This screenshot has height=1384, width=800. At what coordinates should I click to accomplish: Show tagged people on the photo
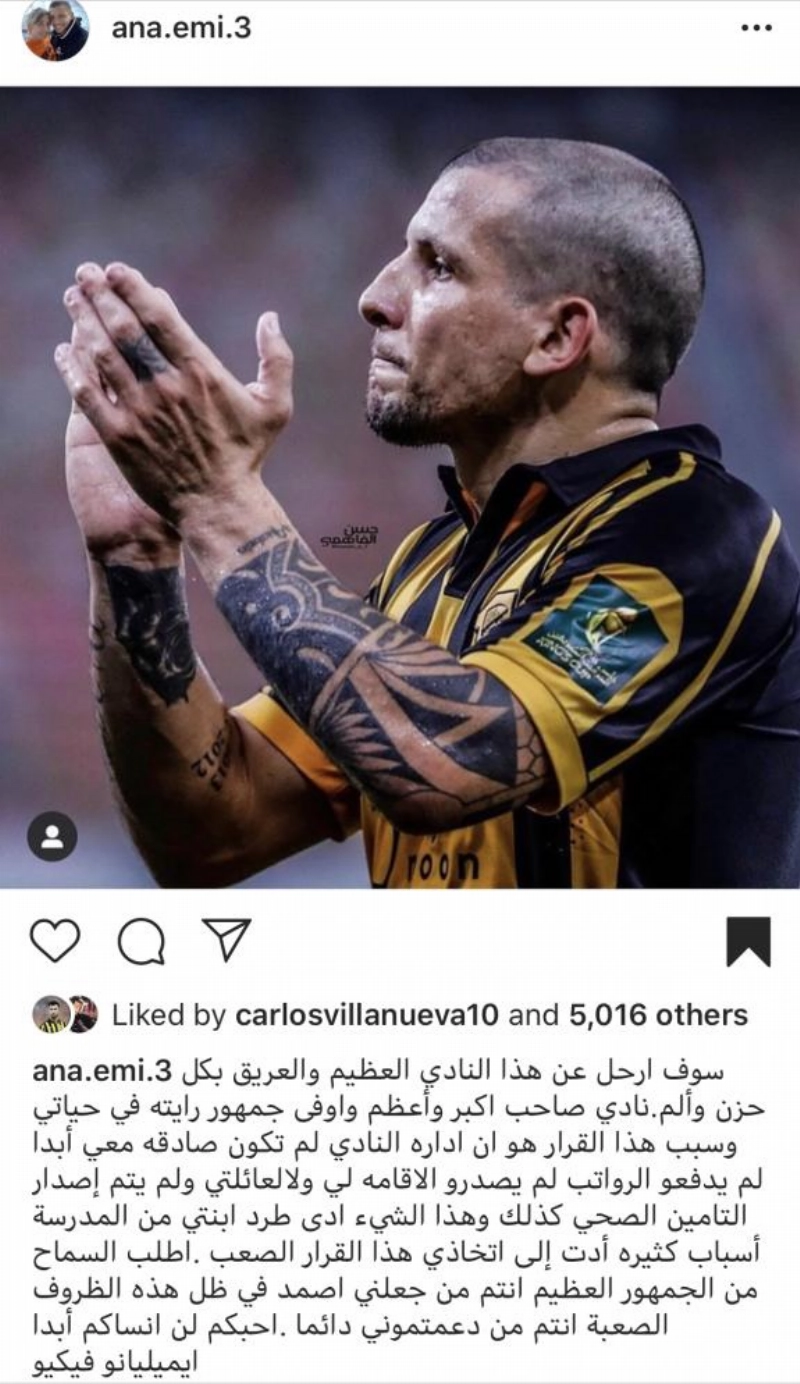pos(52,836)
